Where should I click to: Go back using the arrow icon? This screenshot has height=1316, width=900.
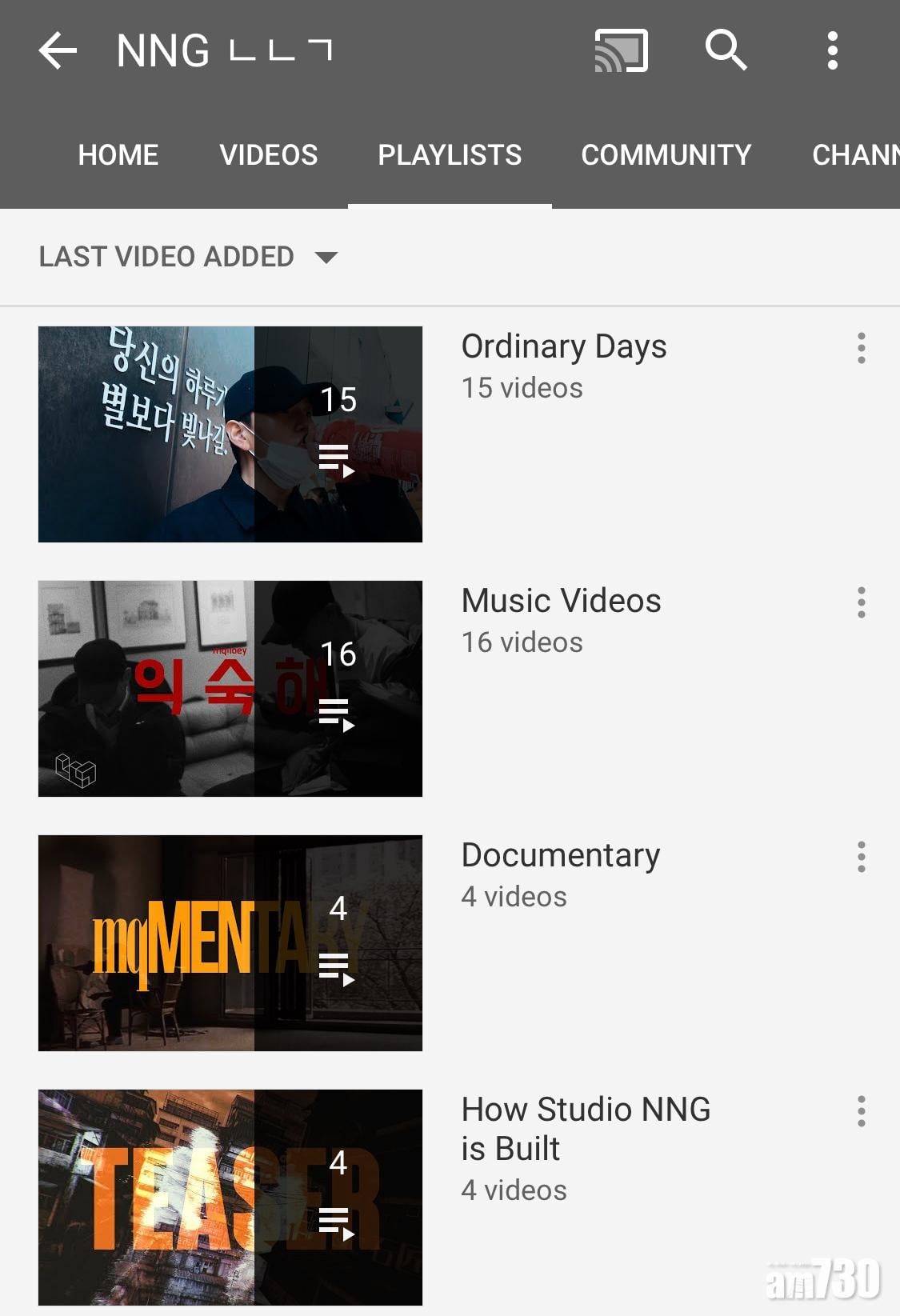(x=58, y=51)
